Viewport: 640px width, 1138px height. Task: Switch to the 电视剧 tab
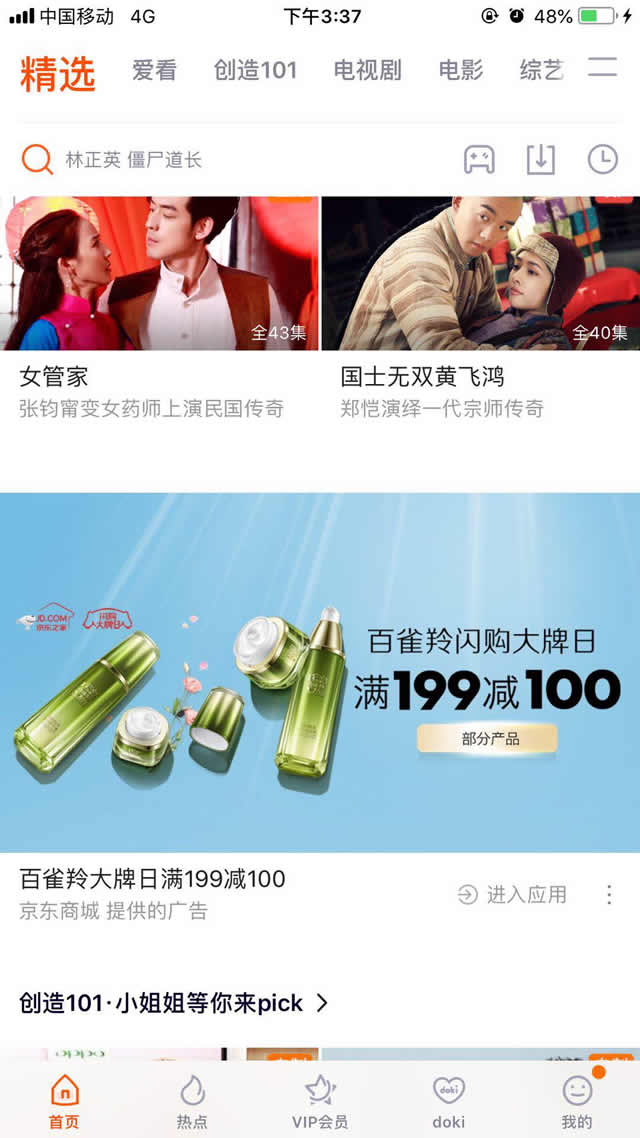[367, 70]
